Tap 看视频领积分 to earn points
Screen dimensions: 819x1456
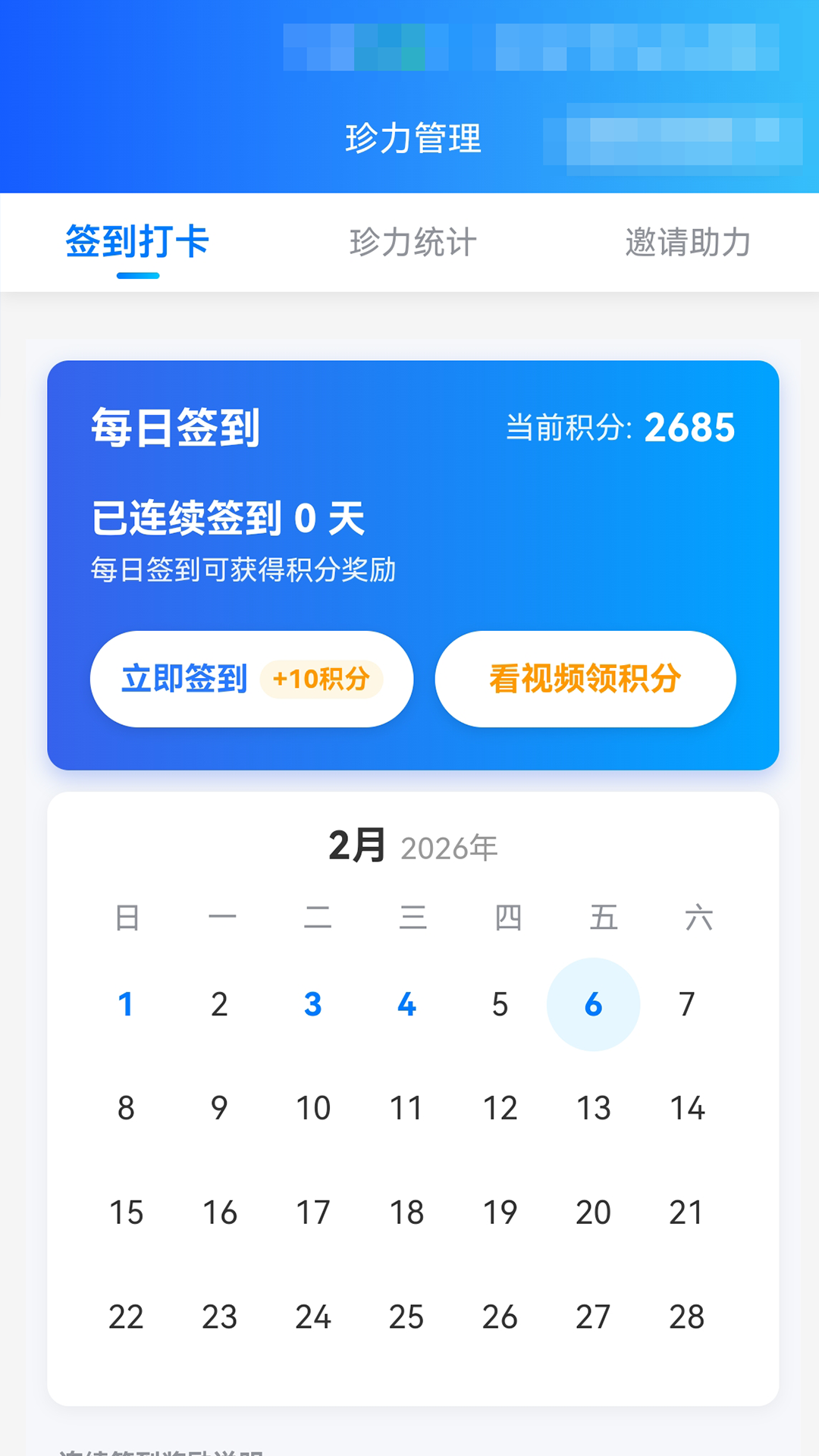[x=585, y=679]
